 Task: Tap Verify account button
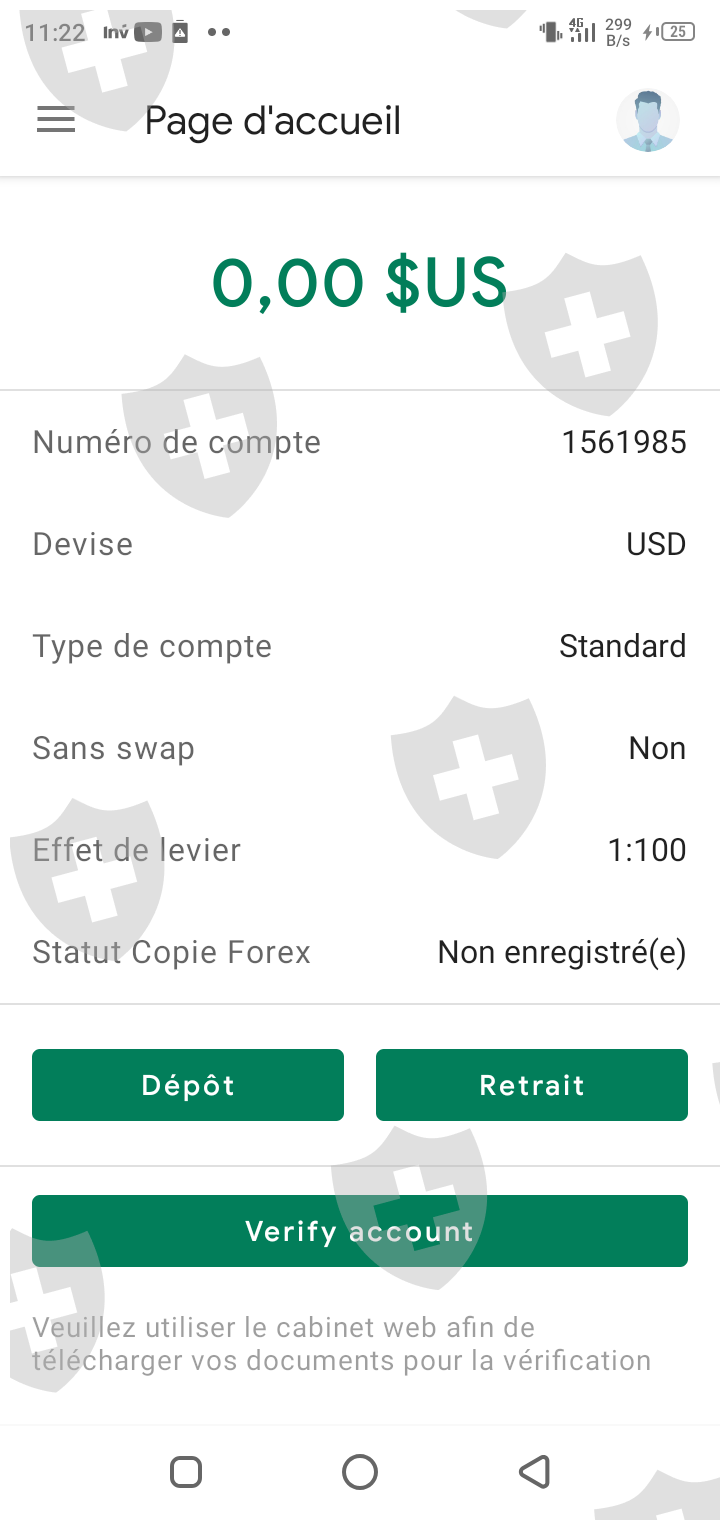point(360,1231)
